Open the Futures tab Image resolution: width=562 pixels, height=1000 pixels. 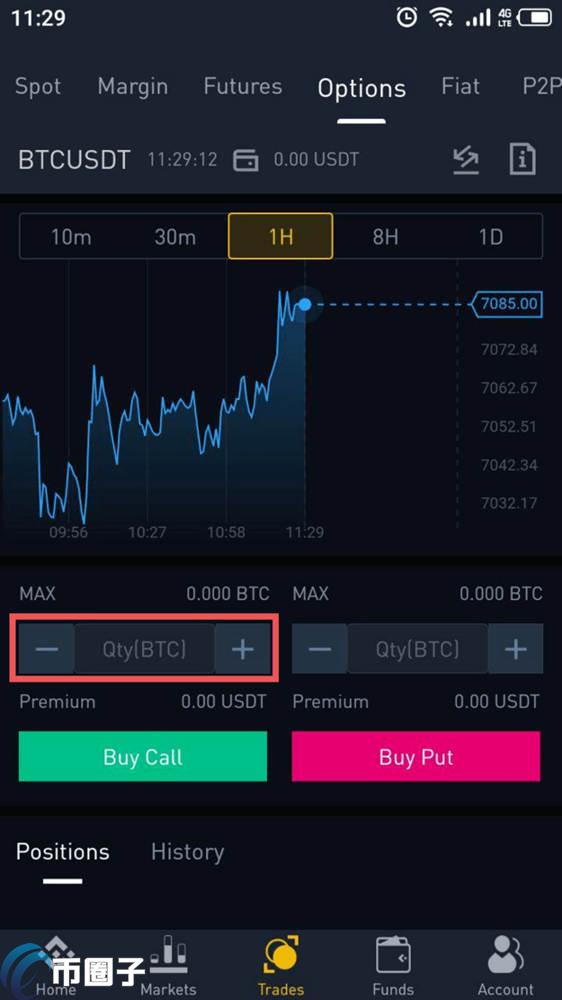click(x=242, y=87)
